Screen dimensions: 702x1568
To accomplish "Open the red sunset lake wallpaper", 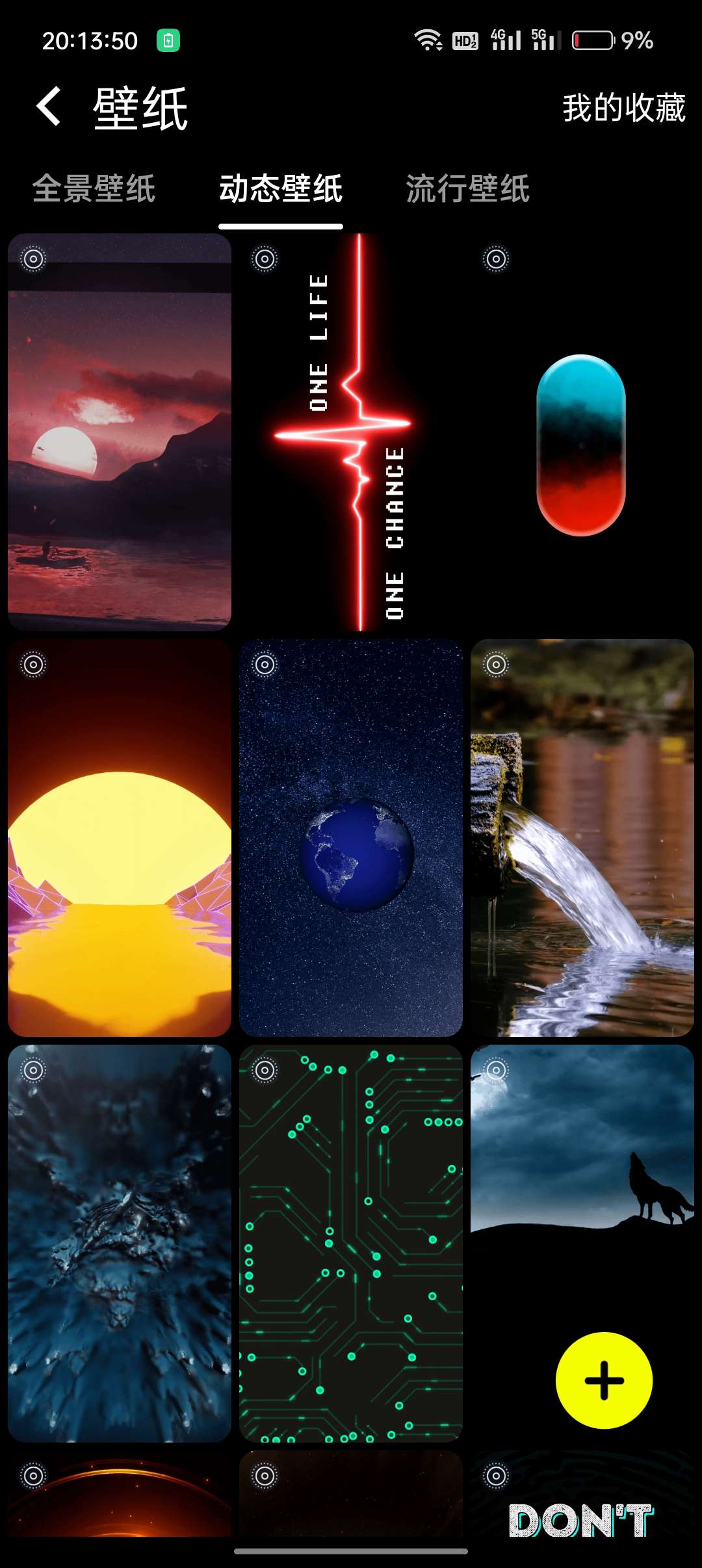I will (x=120, y=432).
